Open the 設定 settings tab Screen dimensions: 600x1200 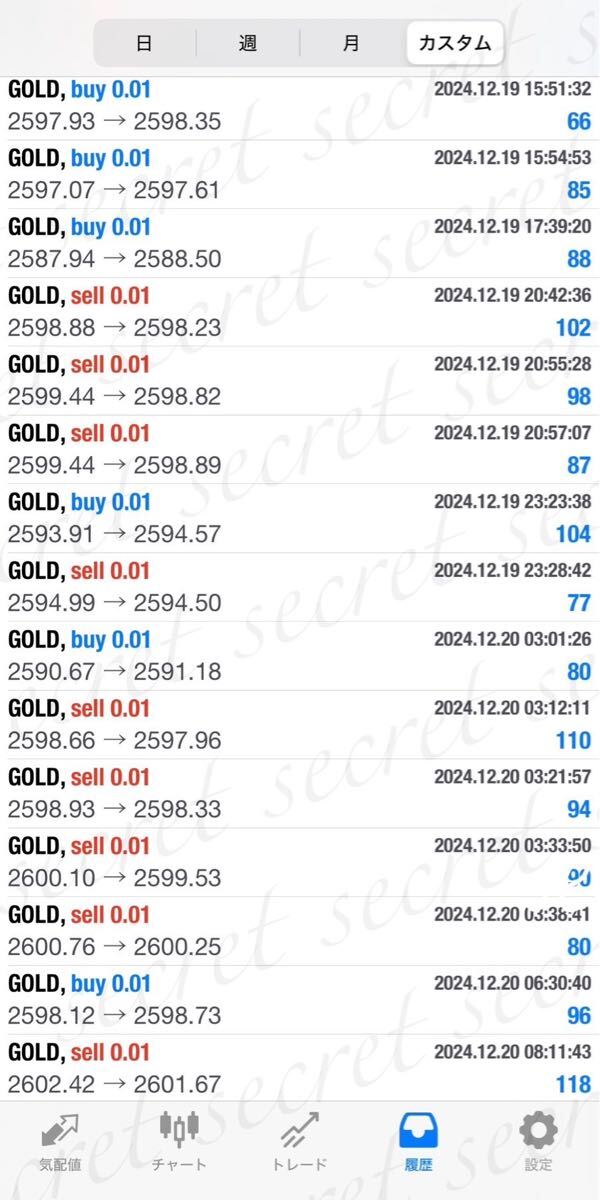pyautogui.click(x=538, y=1141)
